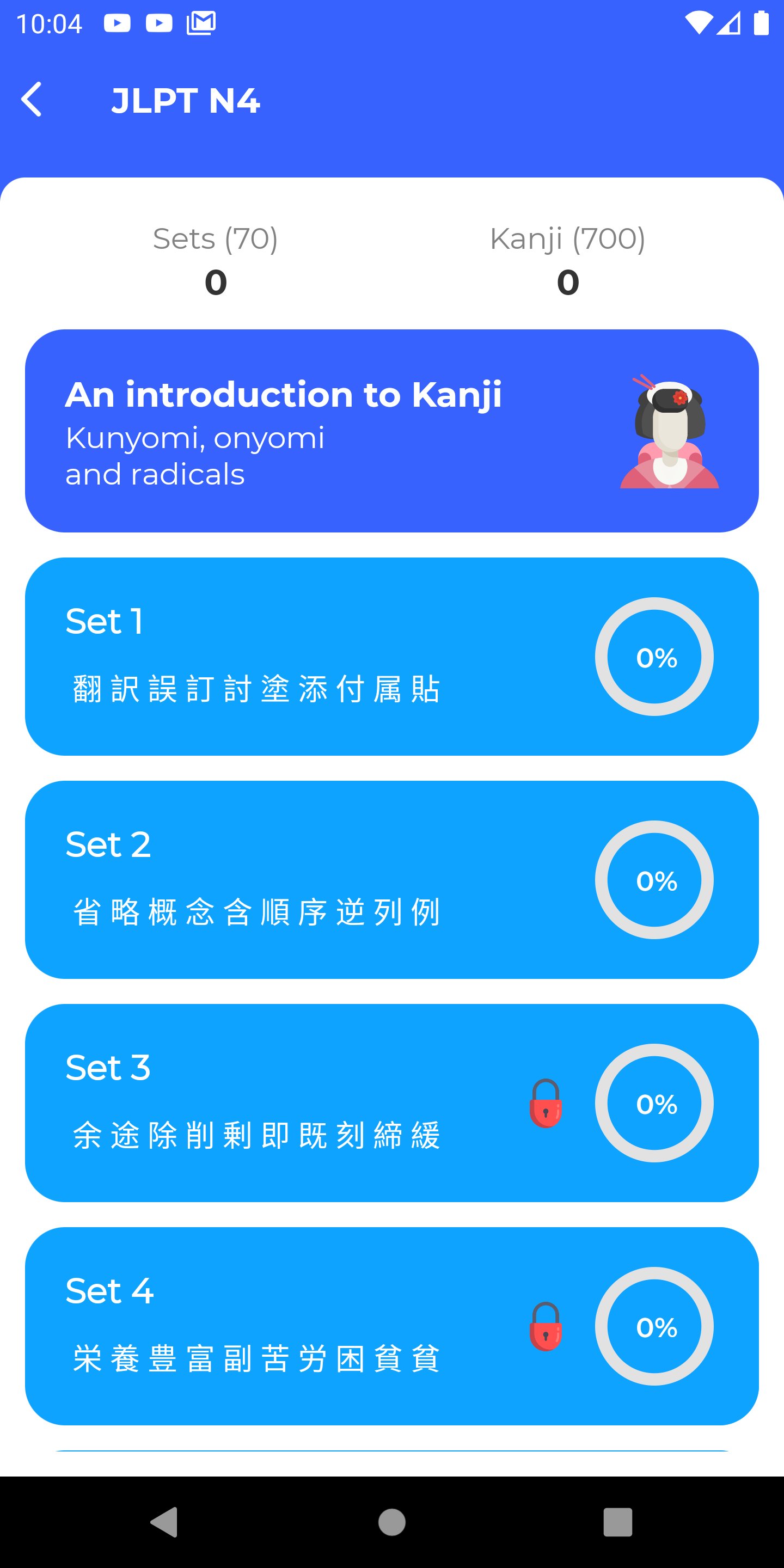The image size is (784, 1568).
Task: Open An introduction to Kanji card
Action: coord(391,431)
